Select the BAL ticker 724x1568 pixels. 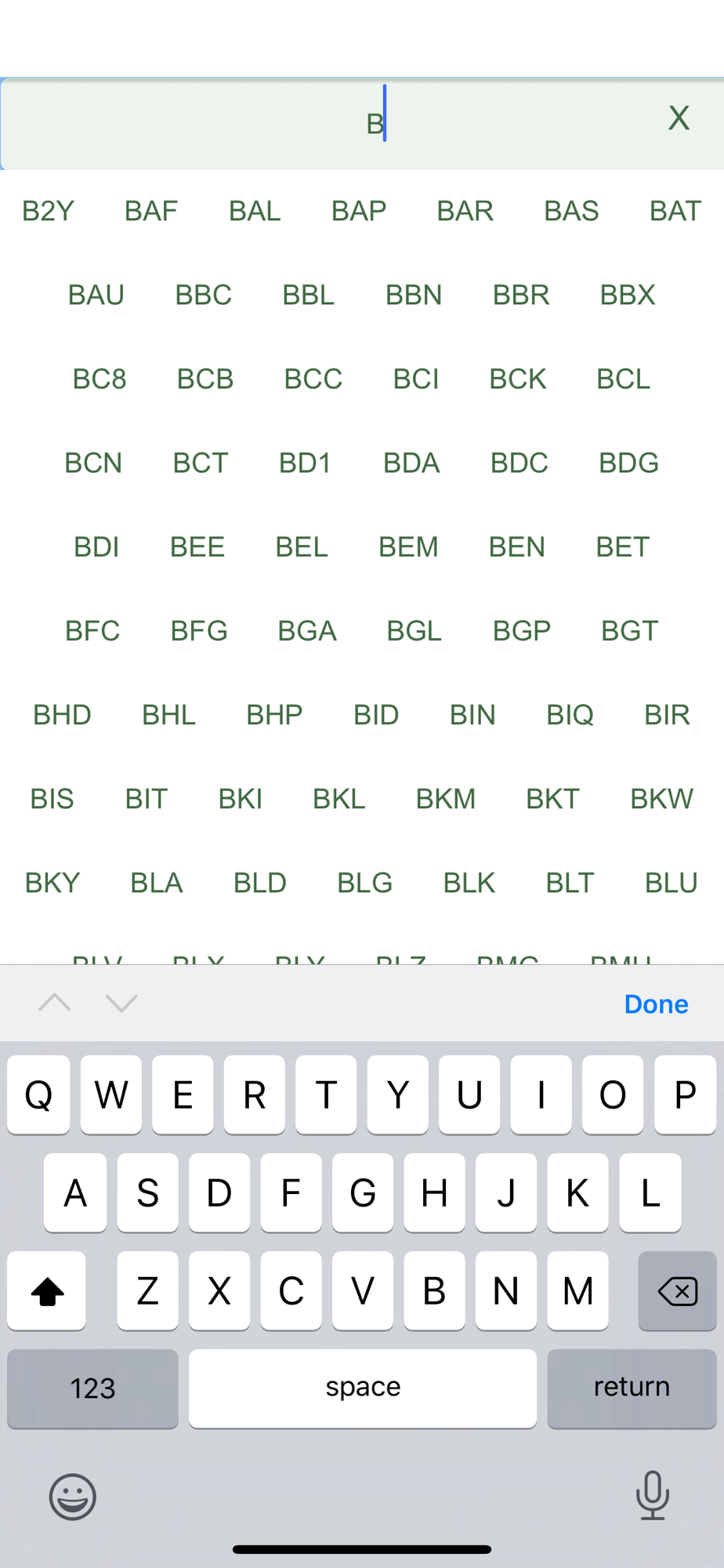point(255,211)
